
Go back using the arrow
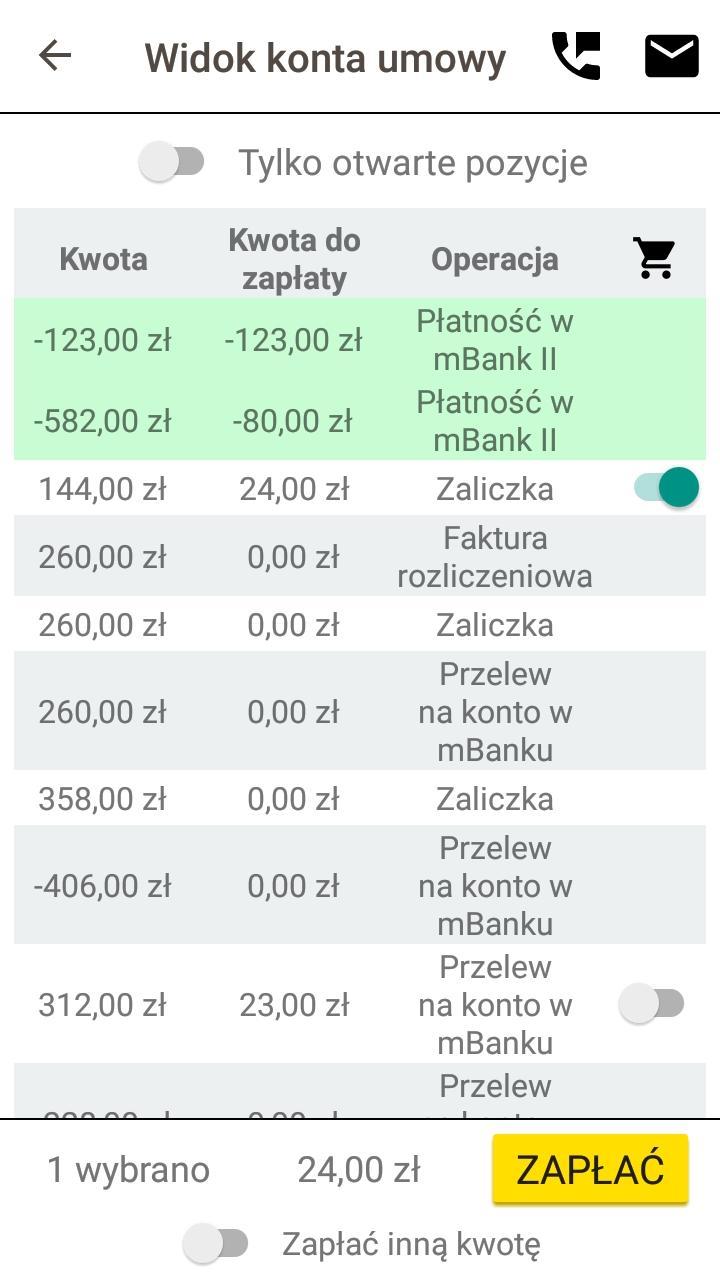pyautogui.click(x=55, y=55)
